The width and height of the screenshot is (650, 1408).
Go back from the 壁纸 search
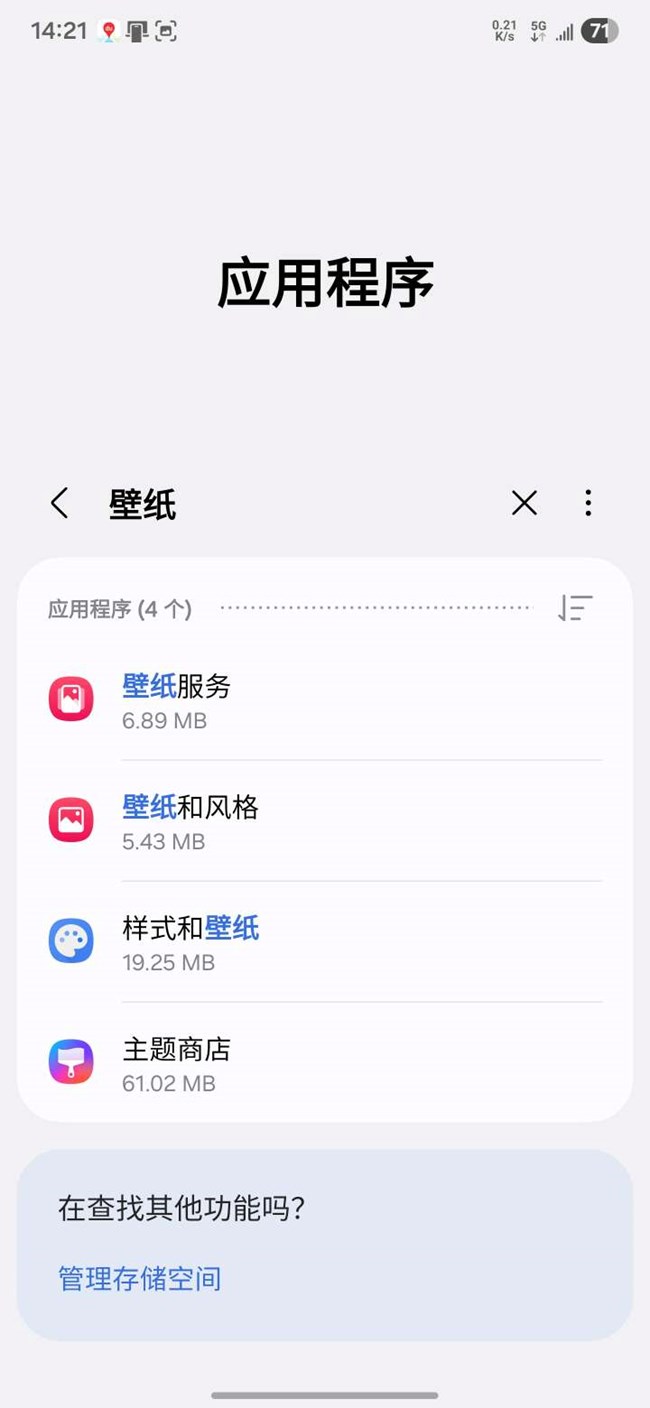tap(60, 503)
